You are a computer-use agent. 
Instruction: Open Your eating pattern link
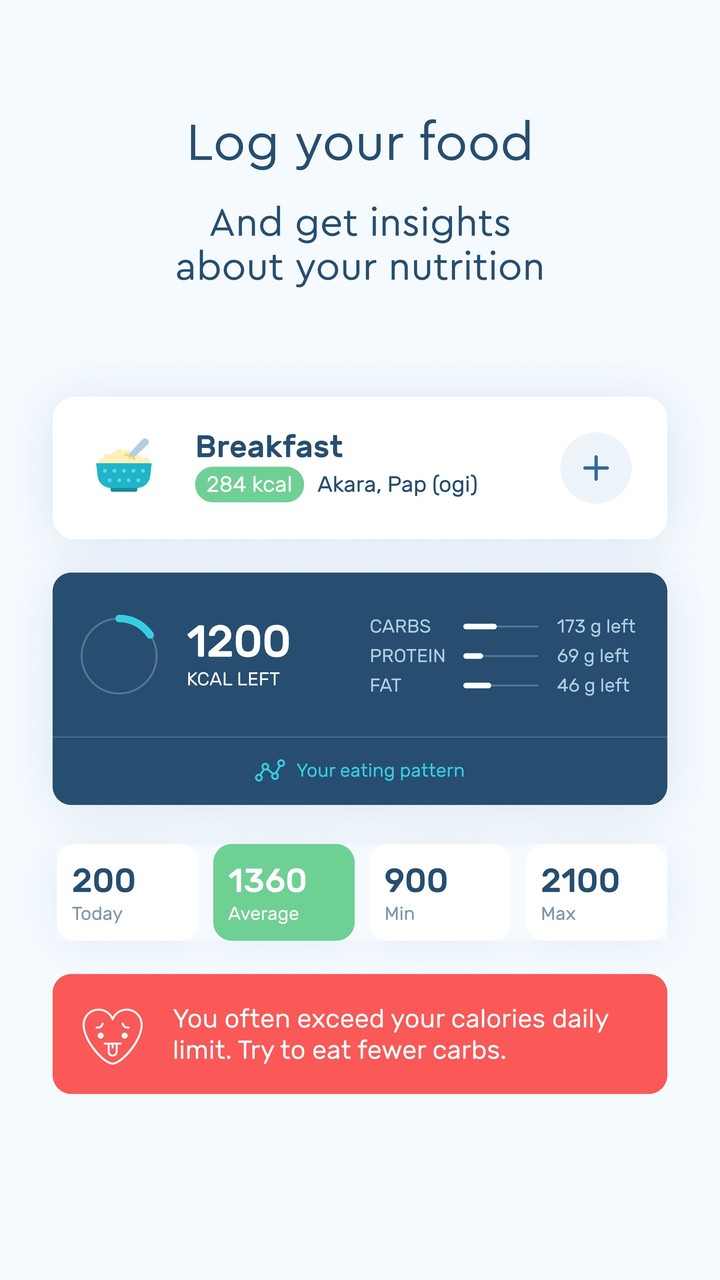coord(380,770)
